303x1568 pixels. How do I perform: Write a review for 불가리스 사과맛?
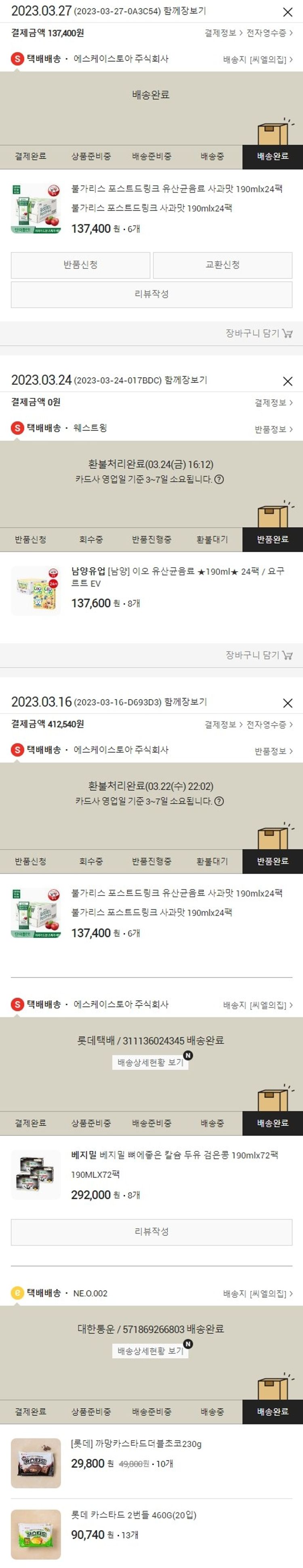(151, 294)
